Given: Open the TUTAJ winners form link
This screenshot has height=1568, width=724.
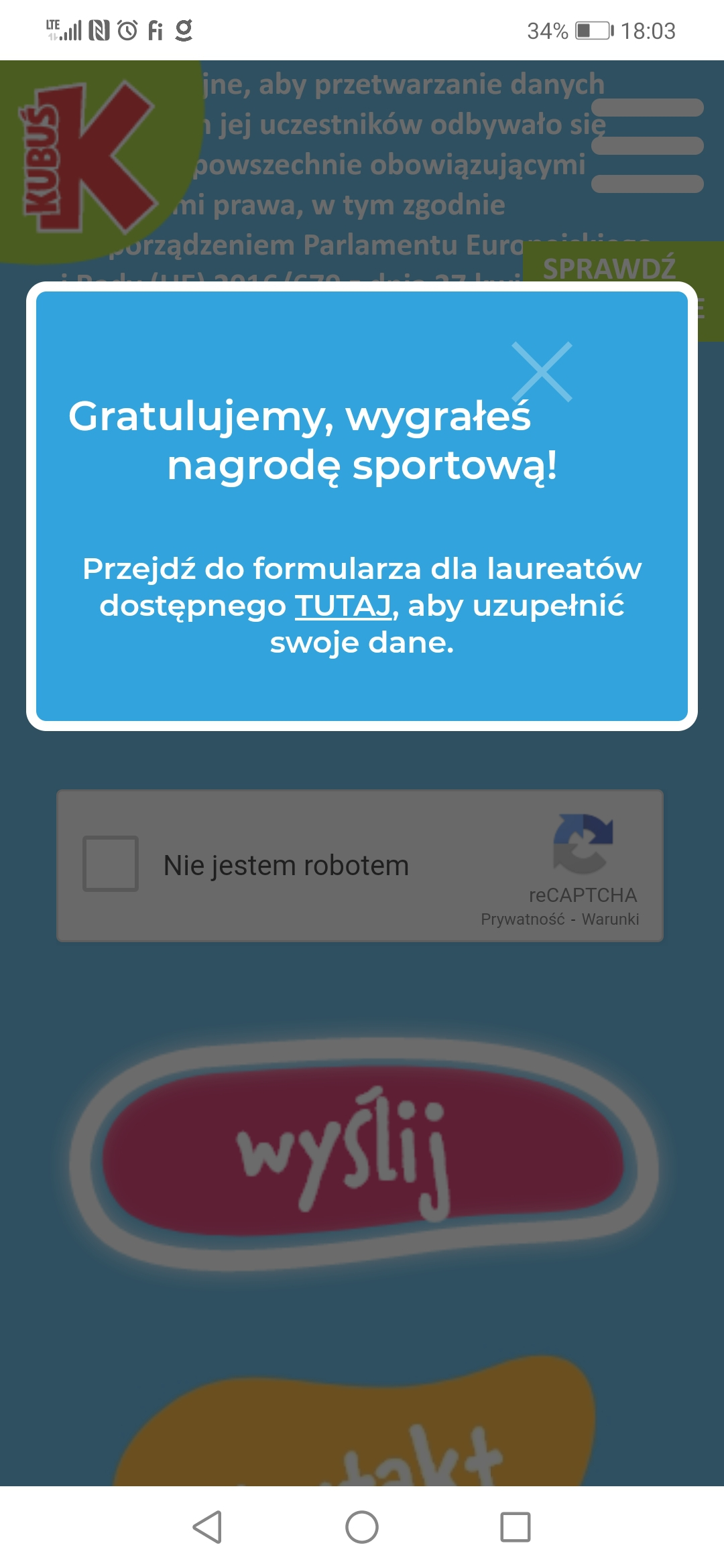Looking at the screenshot, I should pyautogui.click(x=343, y=606).
